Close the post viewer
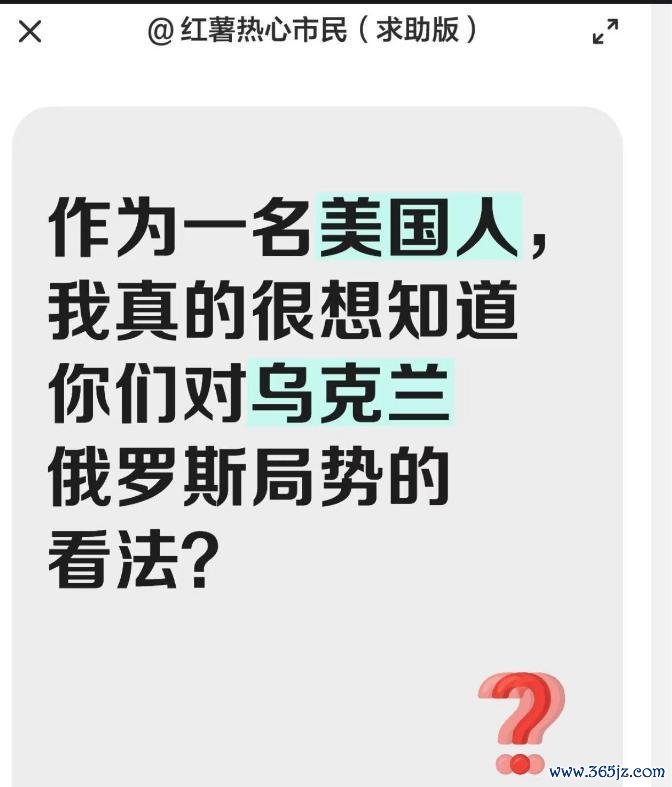The image size is (672, 787). (30, 32)
